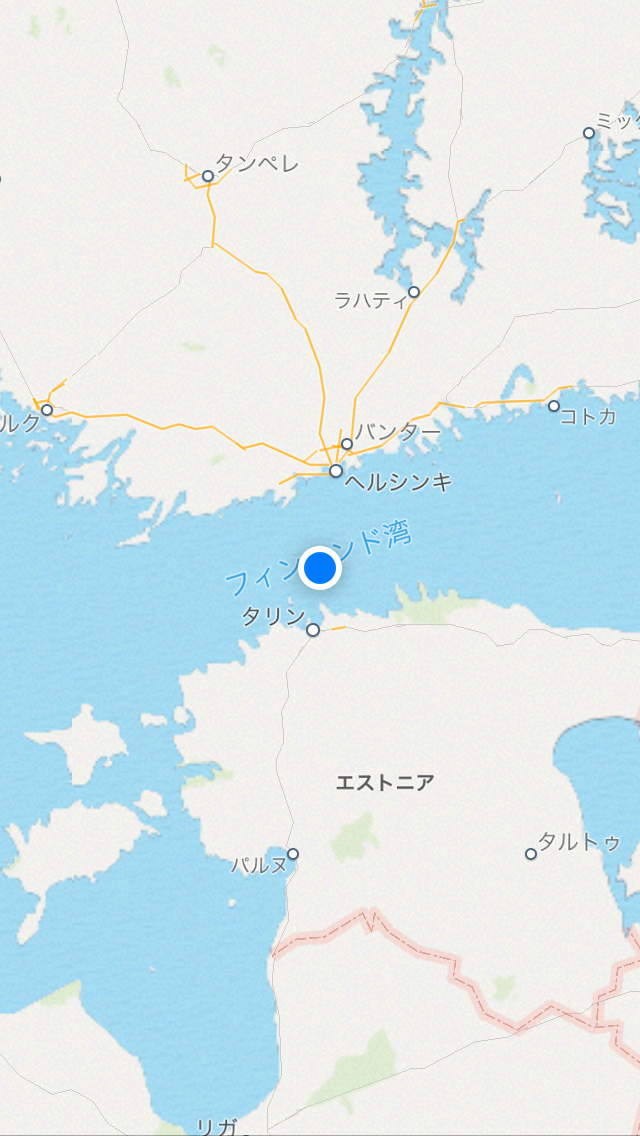Select the パルヌ city marker
Image resolution: width=640 pixels, height=1136 pixels.
[x=293, y=854]
